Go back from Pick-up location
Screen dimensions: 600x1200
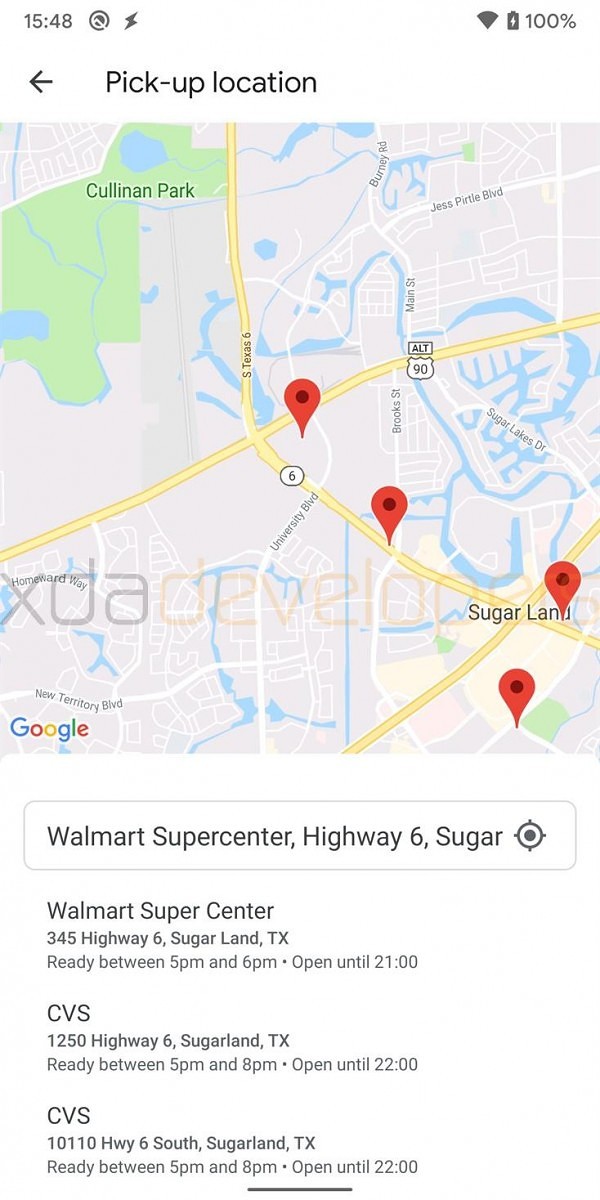pyautogui.click(x=41, y=82)
